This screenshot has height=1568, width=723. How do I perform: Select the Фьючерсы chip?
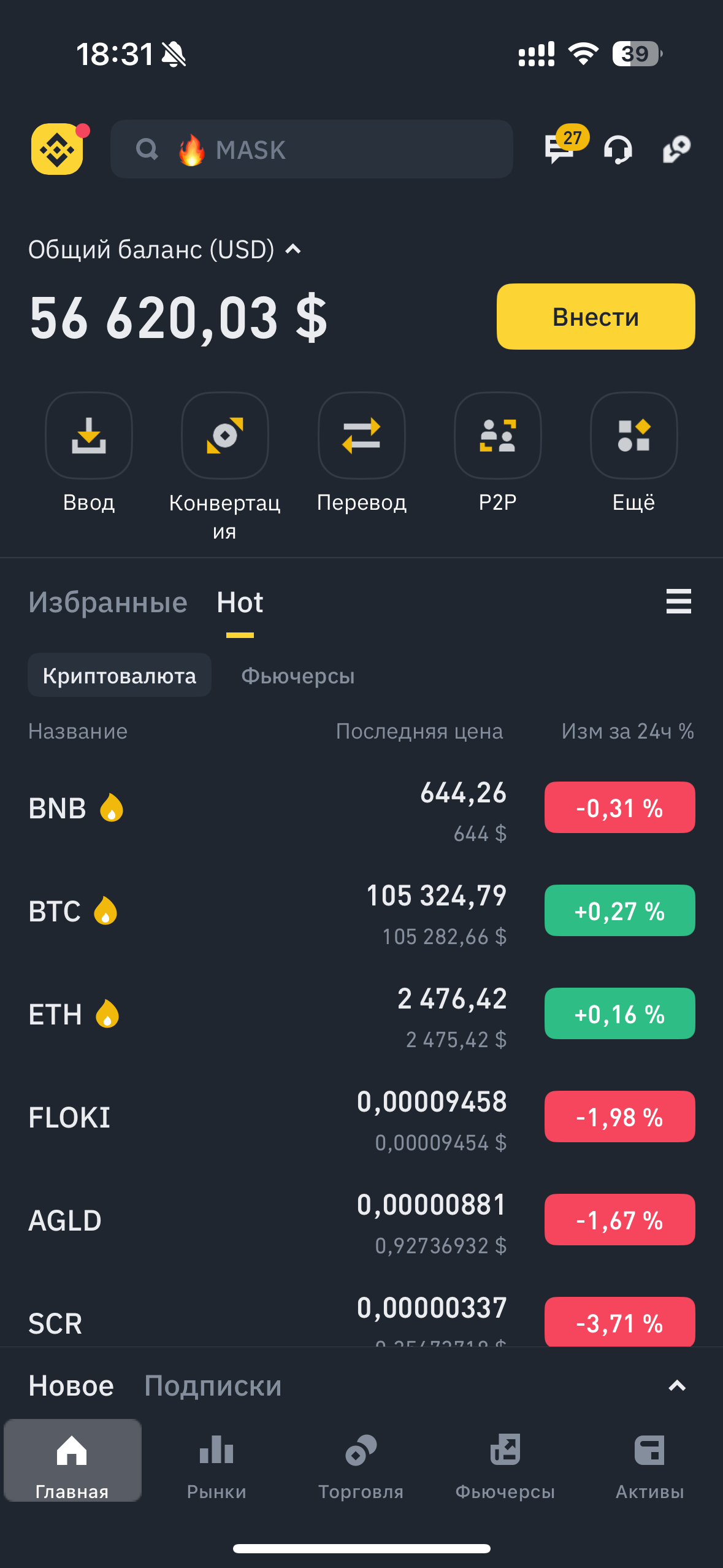point(298,675)
